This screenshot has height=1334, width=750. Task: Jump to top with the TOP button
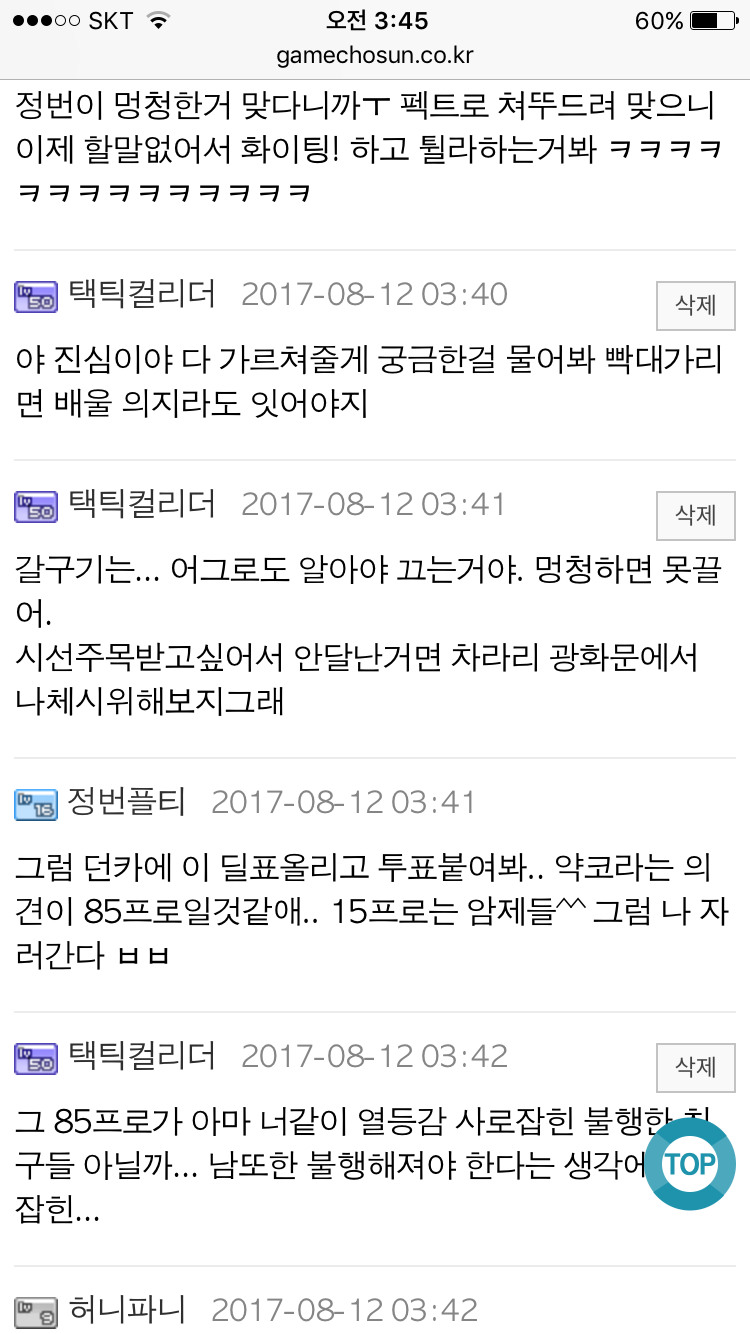[x=690, y=1164]
